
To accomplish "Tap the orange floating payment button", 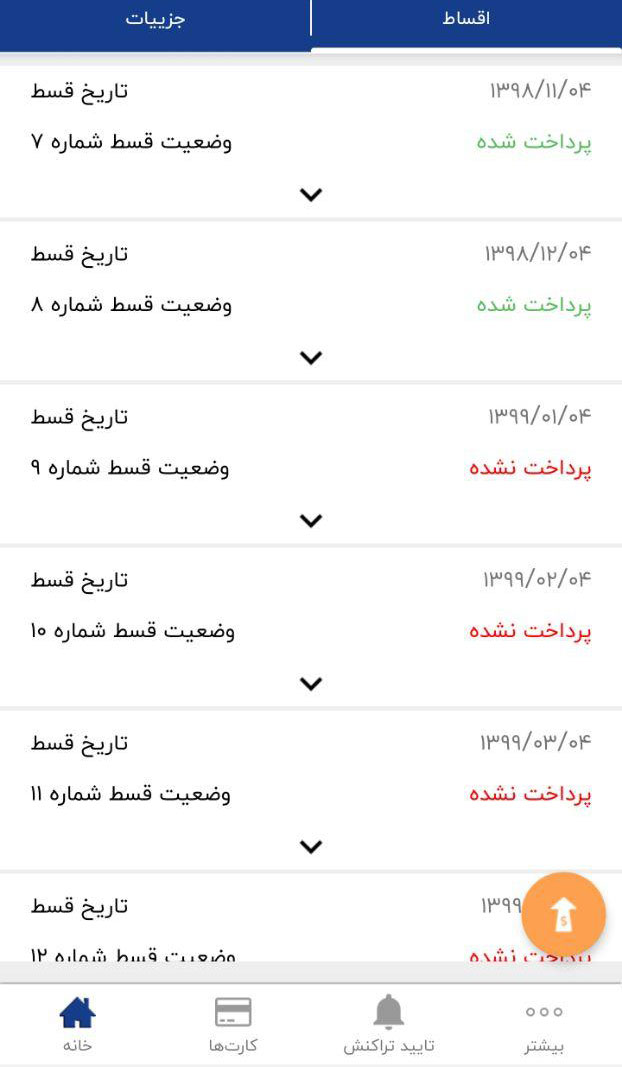I will coord(563,915).
